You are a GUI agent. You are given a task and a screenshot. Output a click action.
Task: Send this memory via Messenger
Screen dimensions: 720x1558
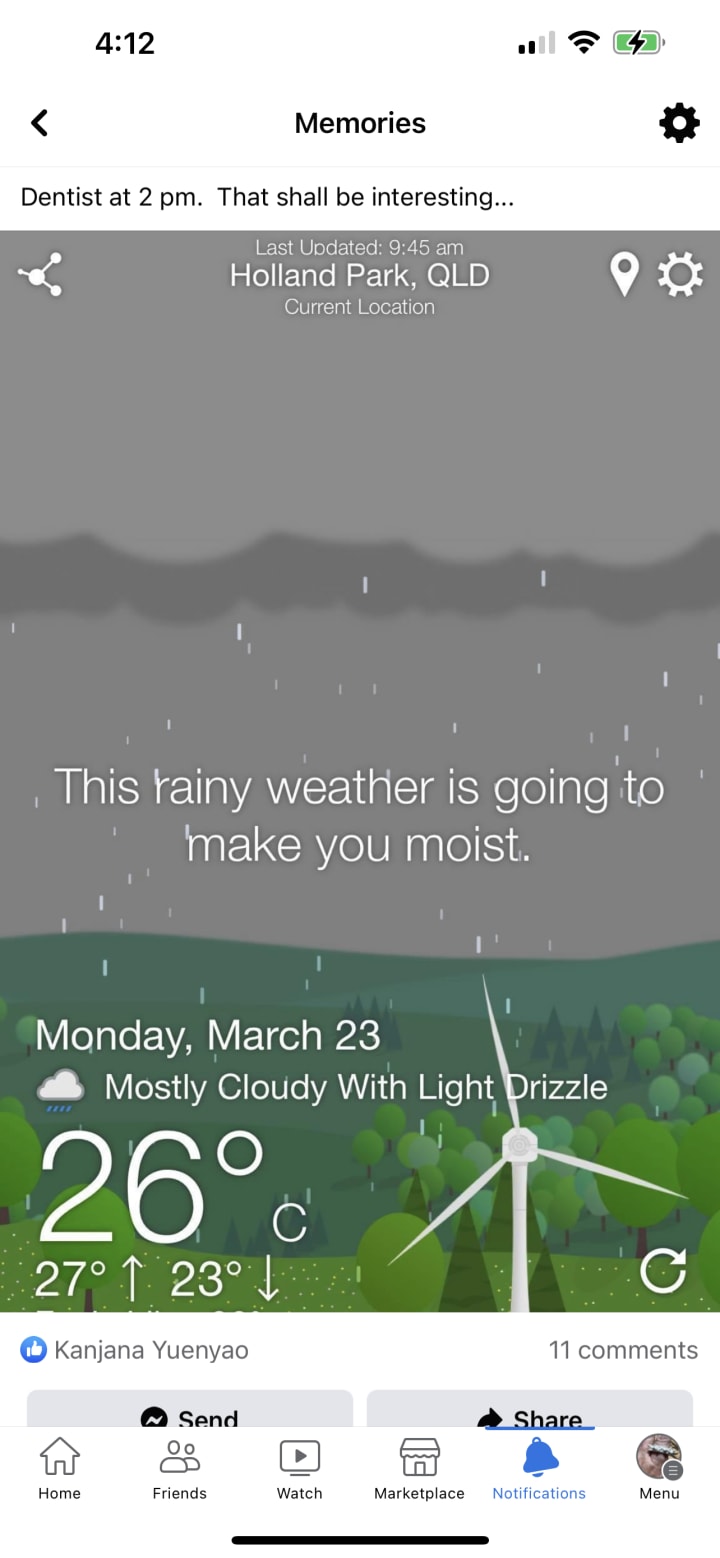pos(190,1411)
